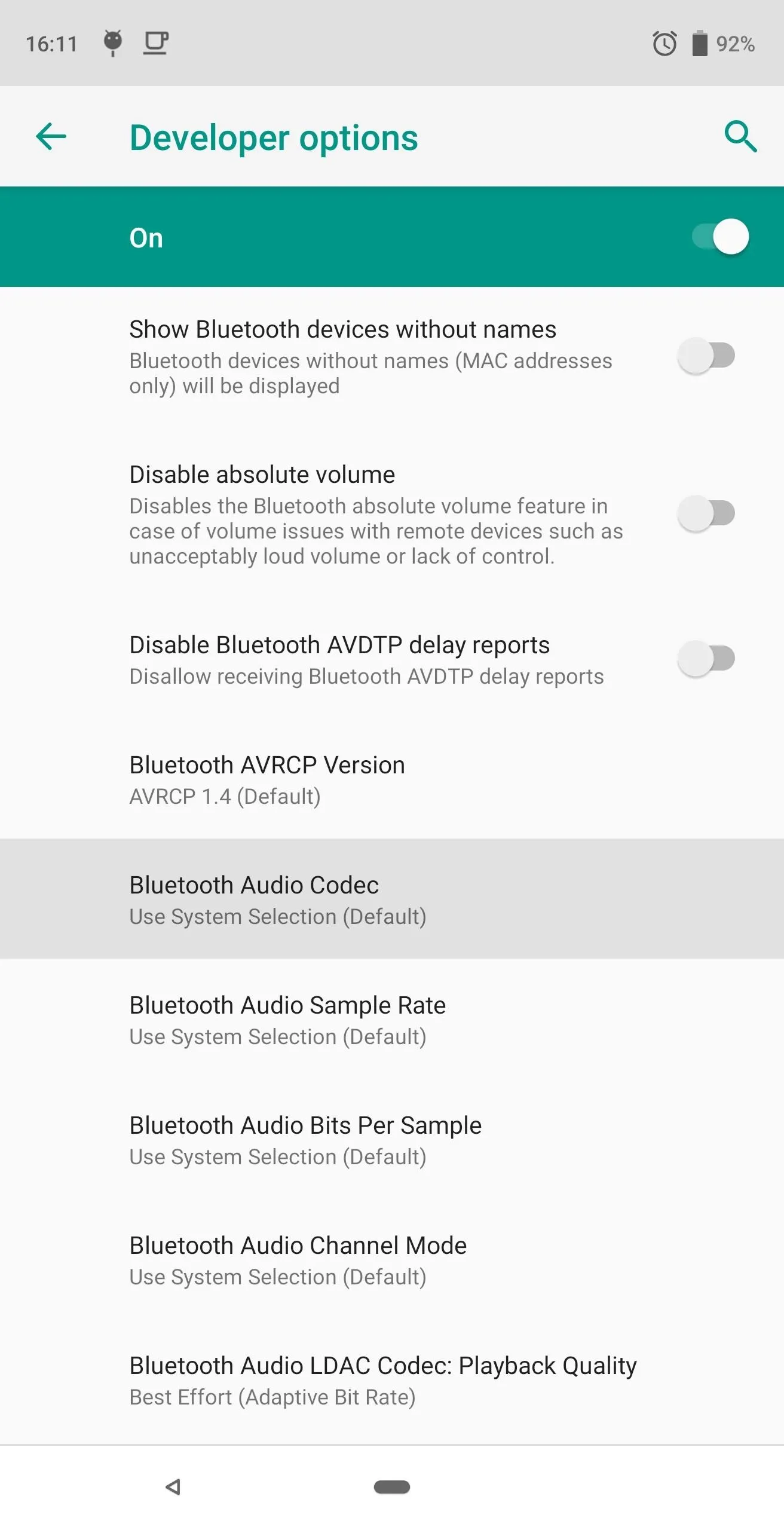Go back from Developer options
This screenshot has width=784, height=1530.
pyautogui.click(x=51, y=137)
